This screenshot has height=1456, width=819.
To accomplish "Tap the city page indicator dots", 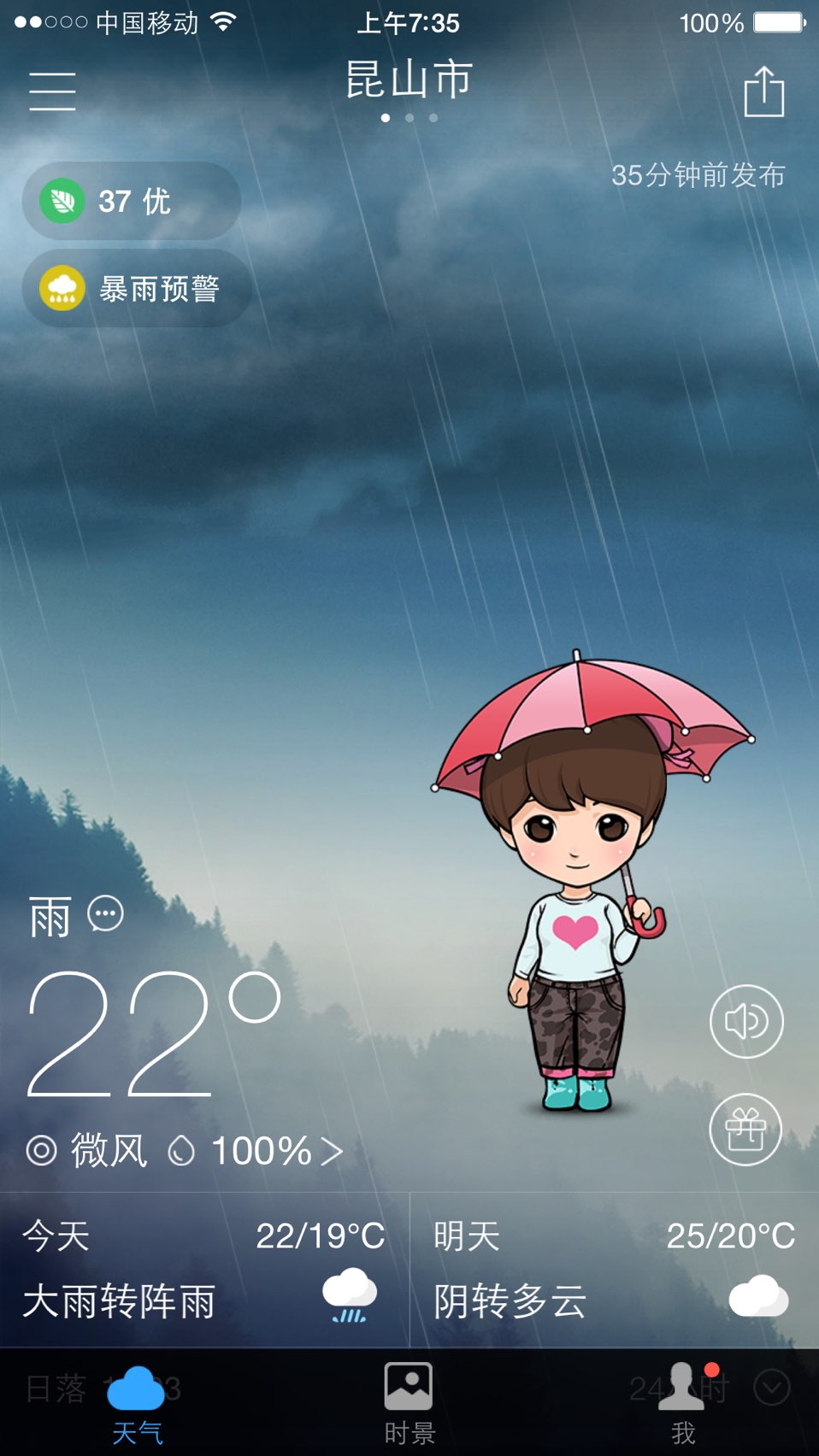I will pyautogui.click(x=409, y=118).
